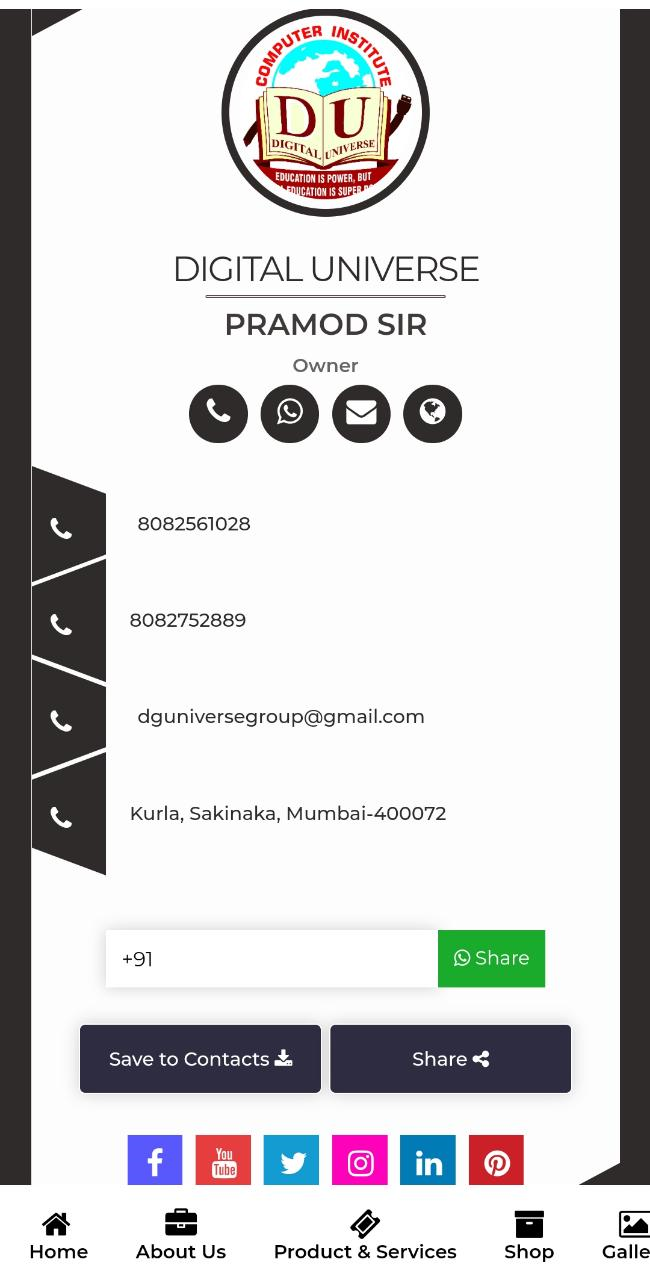The height and width of the screenshot is (1280, 650).
Task: Open the Pinterest page
Action: [496, 1162]
